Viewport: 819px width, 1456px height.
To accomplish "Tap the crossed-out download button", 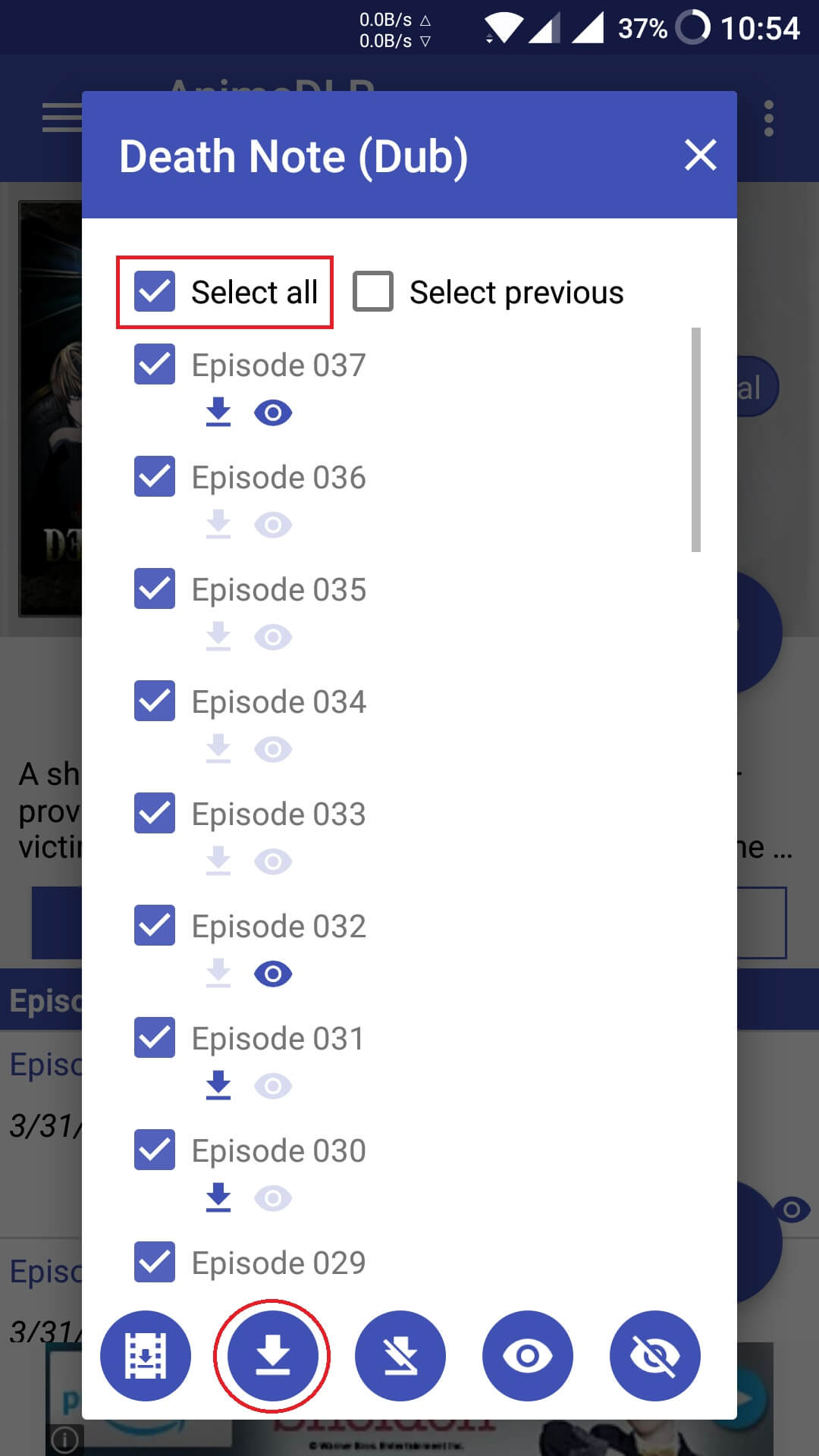I will tap(400, 1355).
